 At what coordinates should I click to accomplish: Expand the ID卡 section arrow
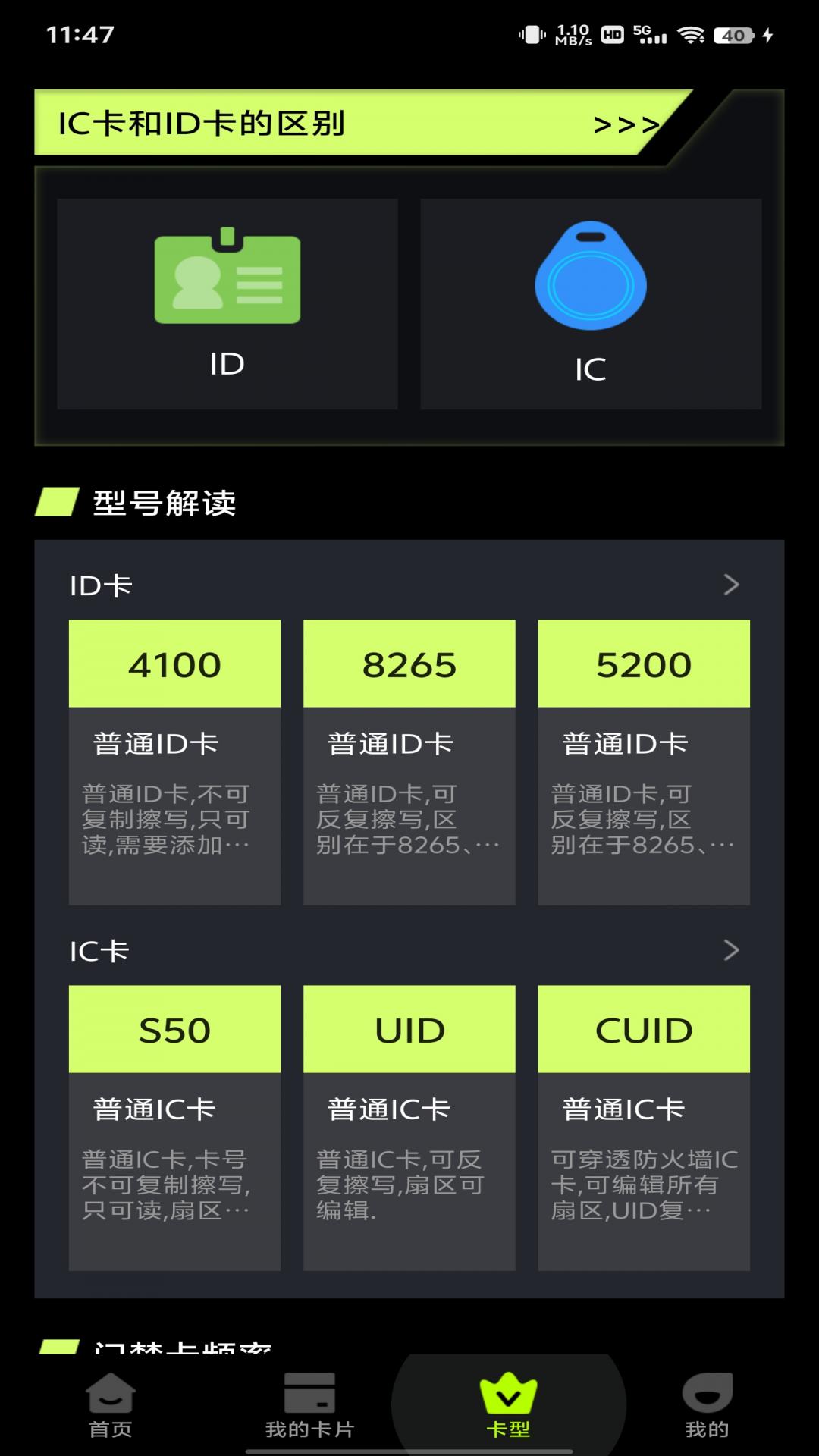[x=730, y=585]
